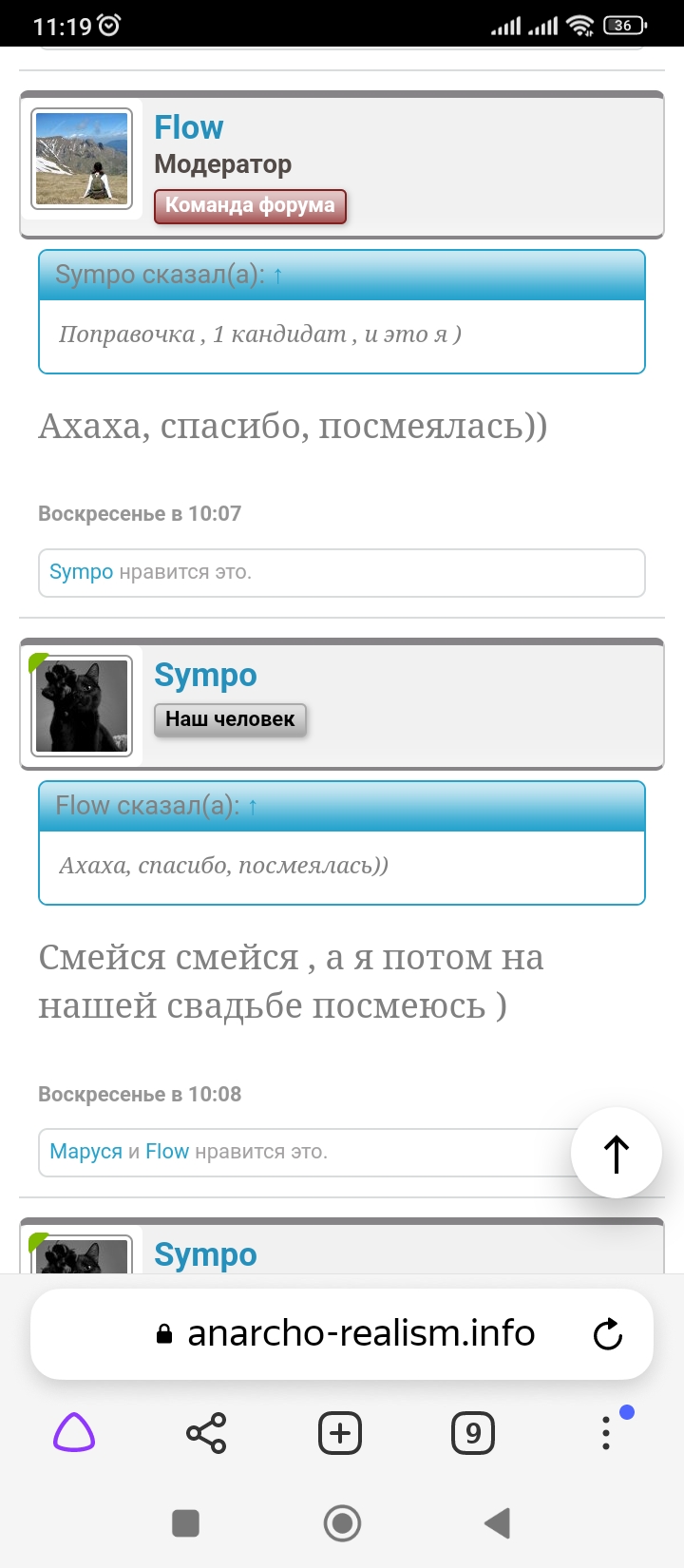The width and height of the screenshot is (684, 1568).
Task: Add a new browser tab
Action: [x=340, y=1432]
